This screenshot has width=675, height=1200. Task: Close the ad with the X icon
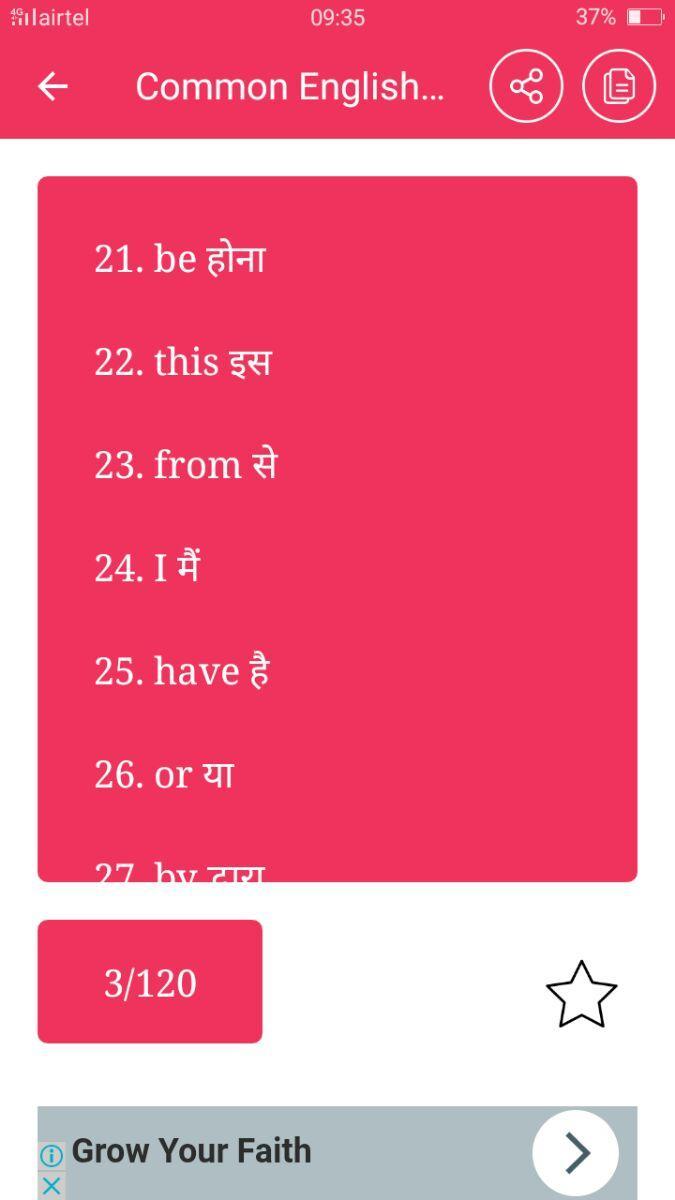[x=51, y=1186]
